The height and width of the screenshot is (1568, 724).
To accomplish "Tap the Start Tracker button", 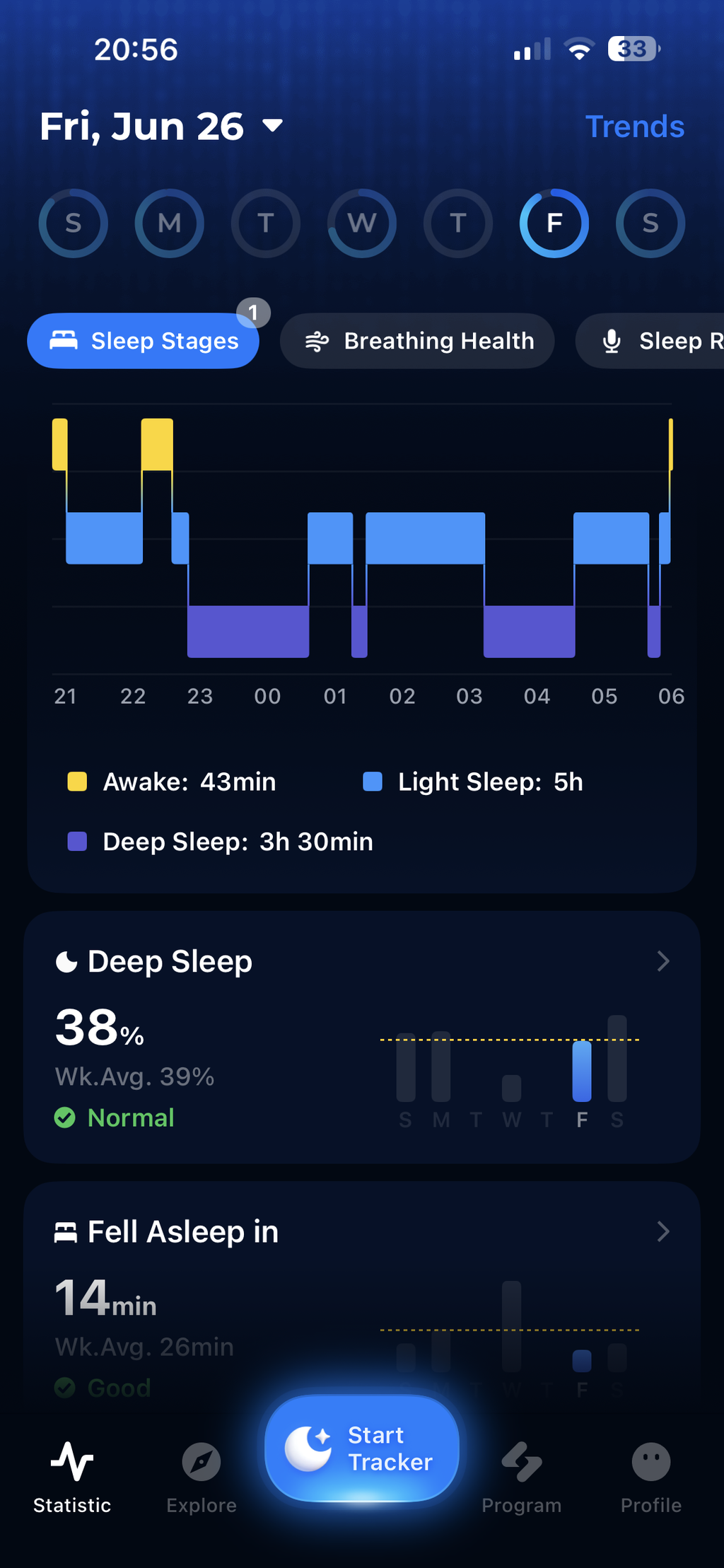I will pyautogui.click(x=362, y=1448).
